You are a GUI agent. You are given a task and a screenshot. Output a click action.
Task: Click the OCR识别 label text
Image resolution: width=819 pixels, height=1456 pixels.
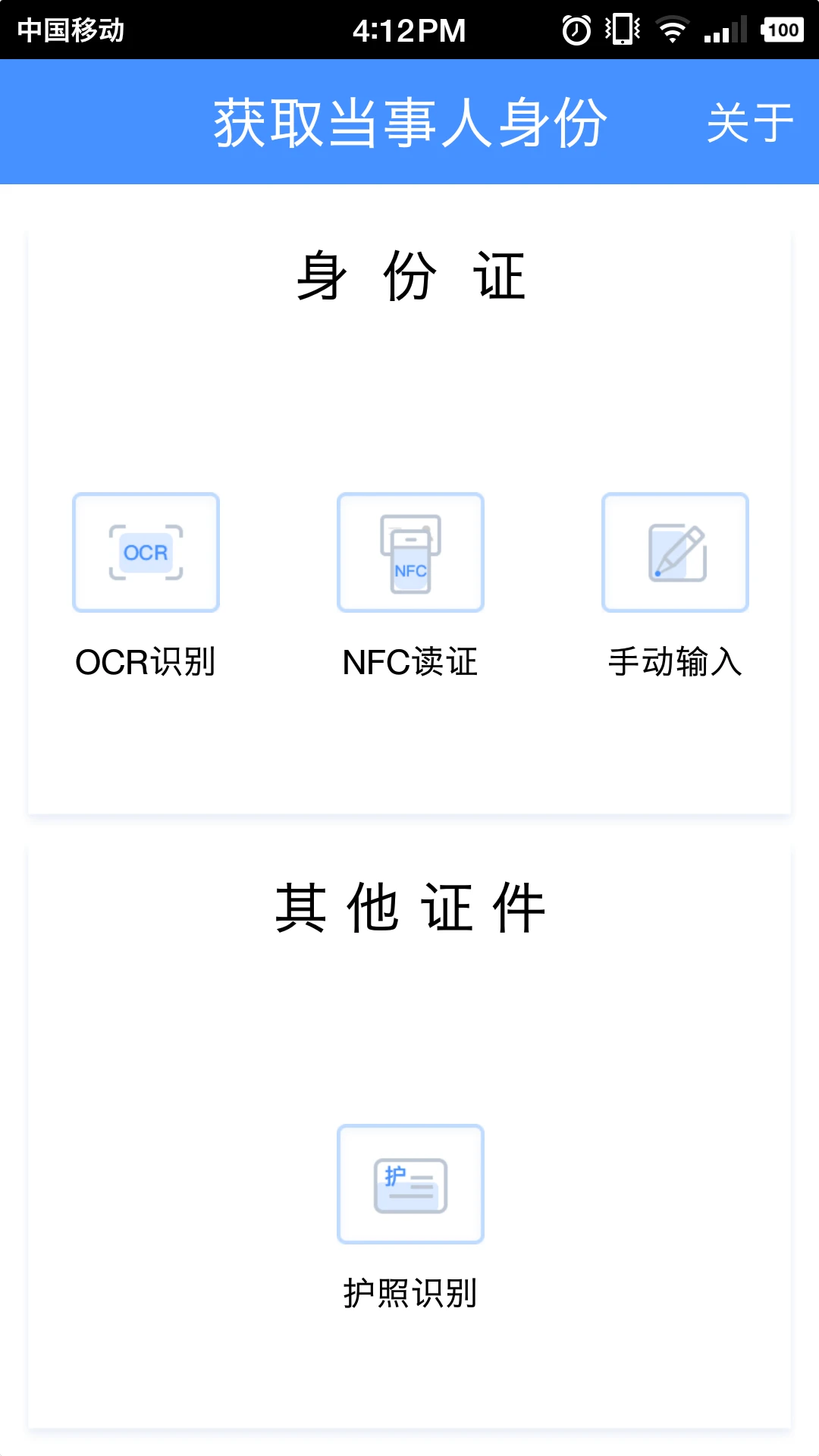(146, 662)
